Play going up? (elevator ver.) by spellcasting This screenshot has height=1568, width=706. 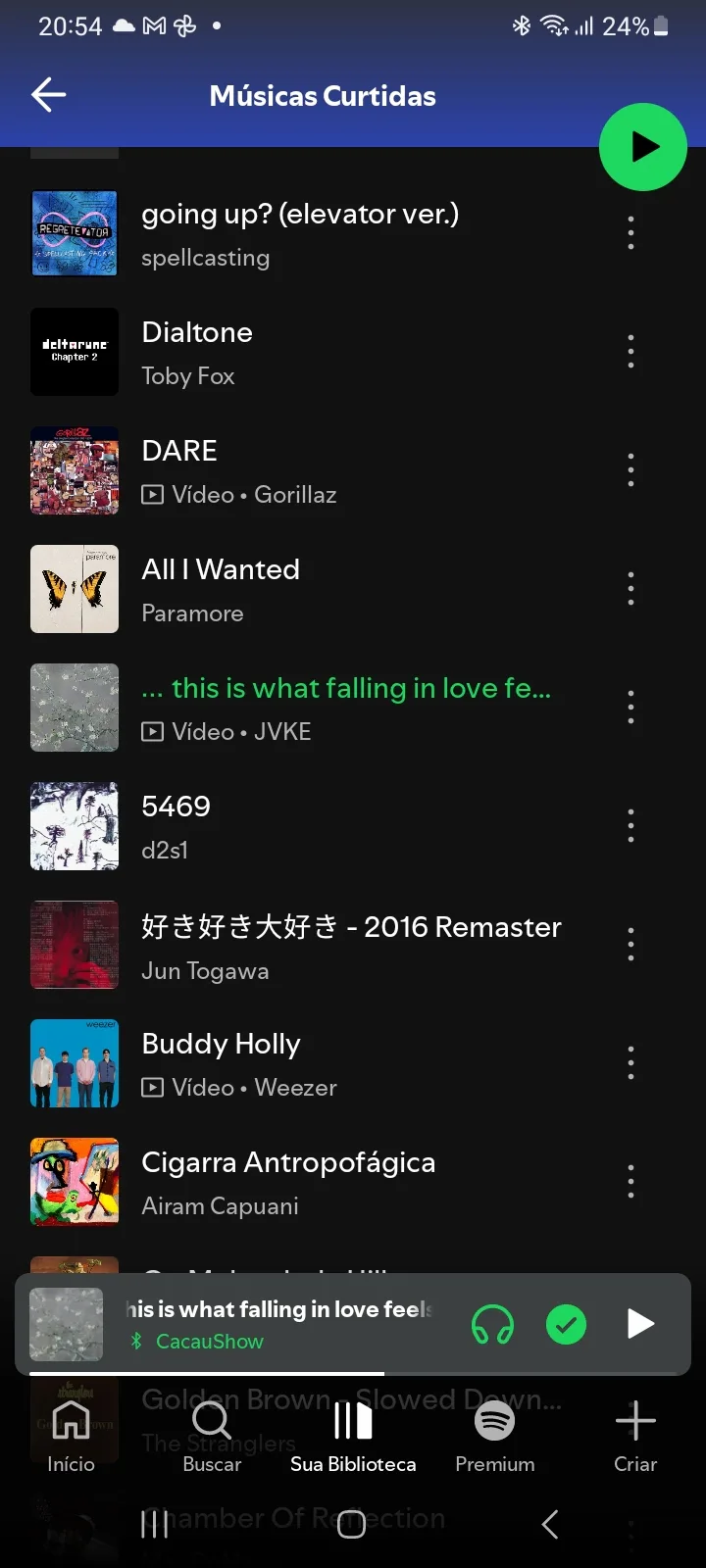tap(299, 234)
